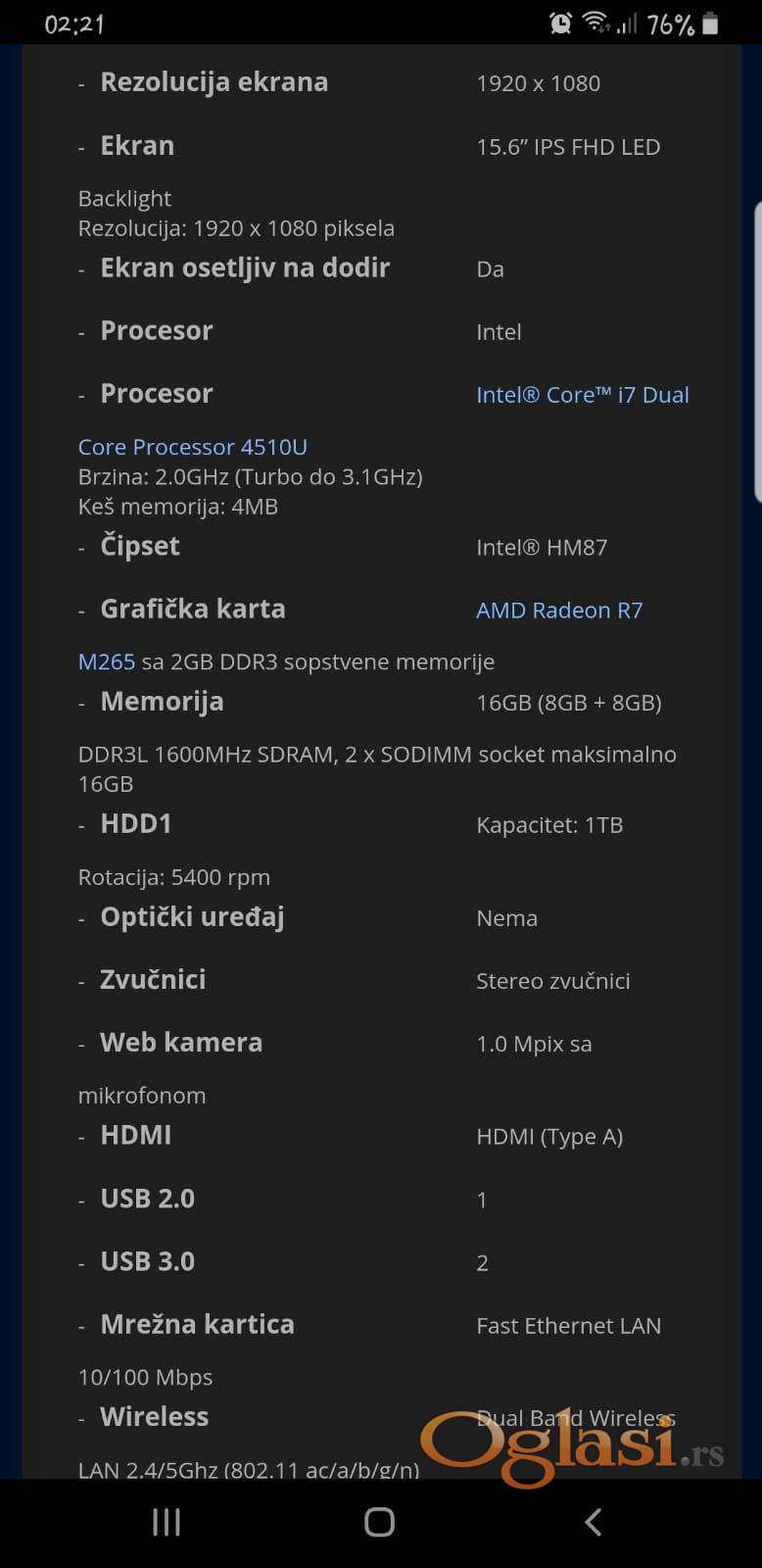Open the Intel Core i7 Dual processor link
This screenshot has width=762, height=1568.
click(582, 395)
